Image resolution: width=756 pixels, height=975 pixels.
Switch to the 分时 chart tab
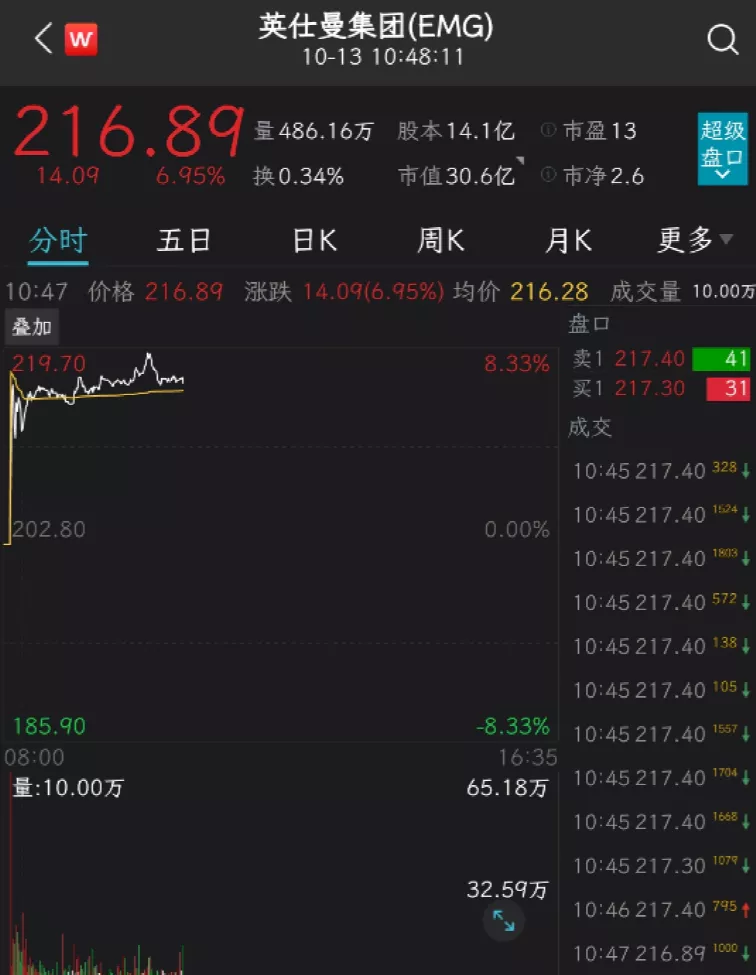point(58,240)
